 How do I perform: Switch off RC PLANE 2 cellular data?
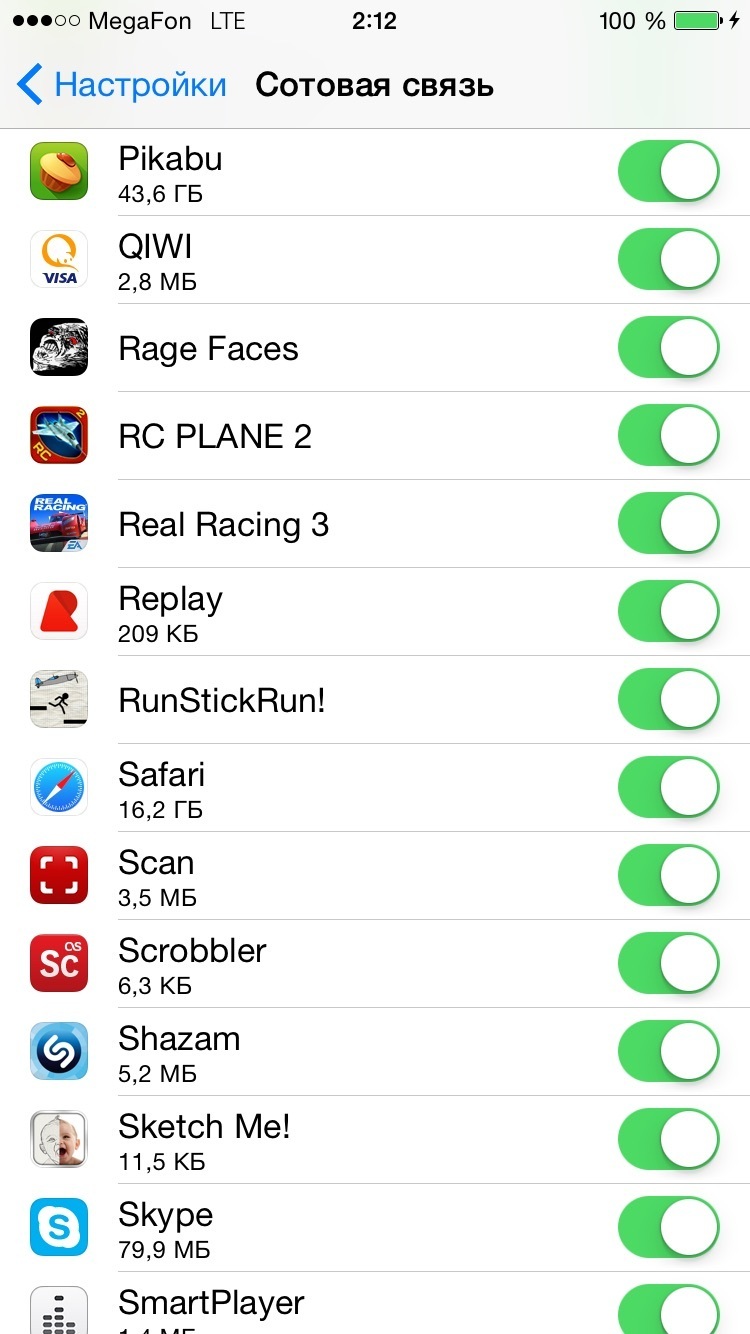[x=668, y=436]
